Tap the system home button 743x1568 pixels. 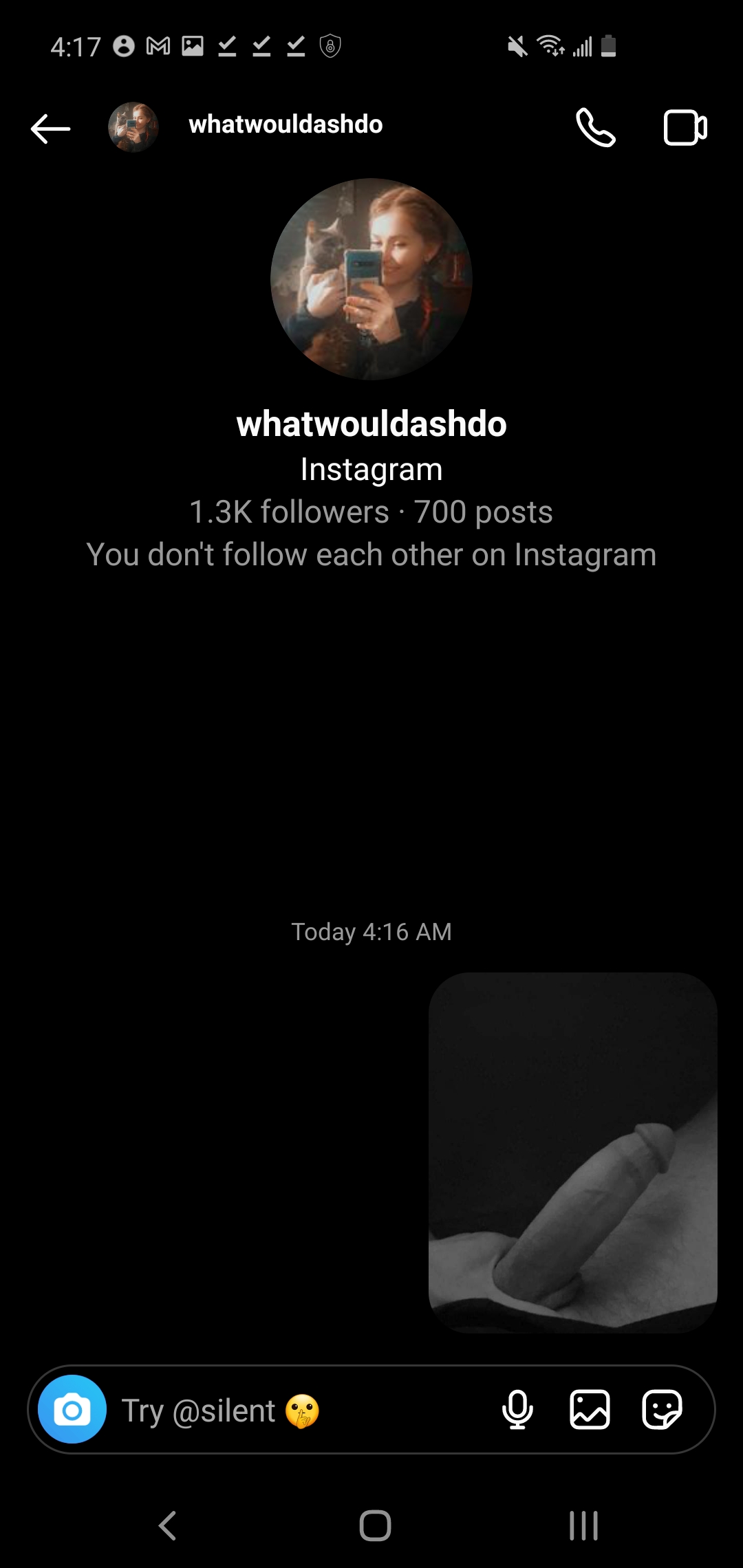pyautogui.click(x=375, y=1525)
